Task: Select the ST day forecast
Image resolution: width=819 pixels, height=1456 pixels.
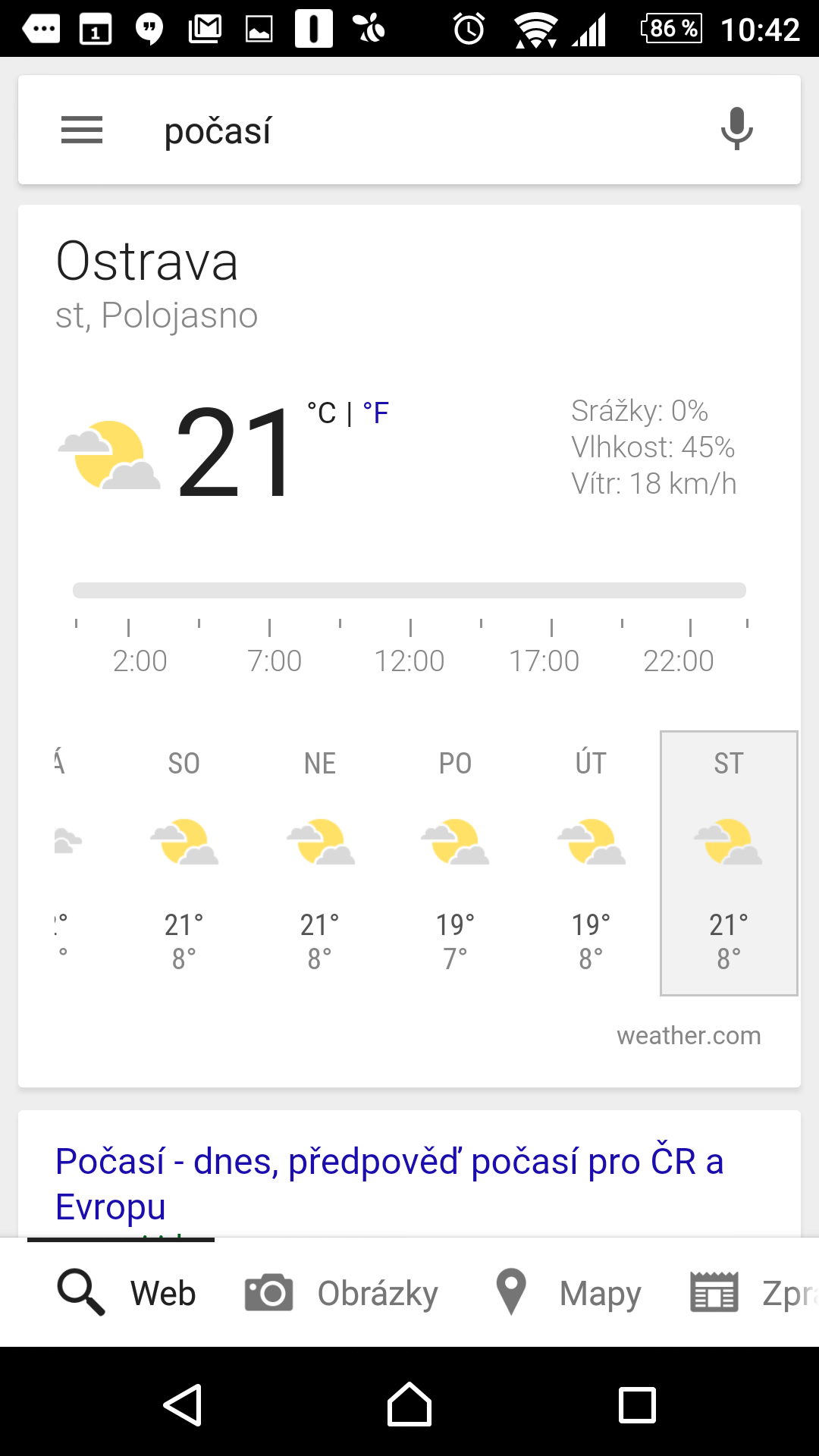Action: coord(729,863)
